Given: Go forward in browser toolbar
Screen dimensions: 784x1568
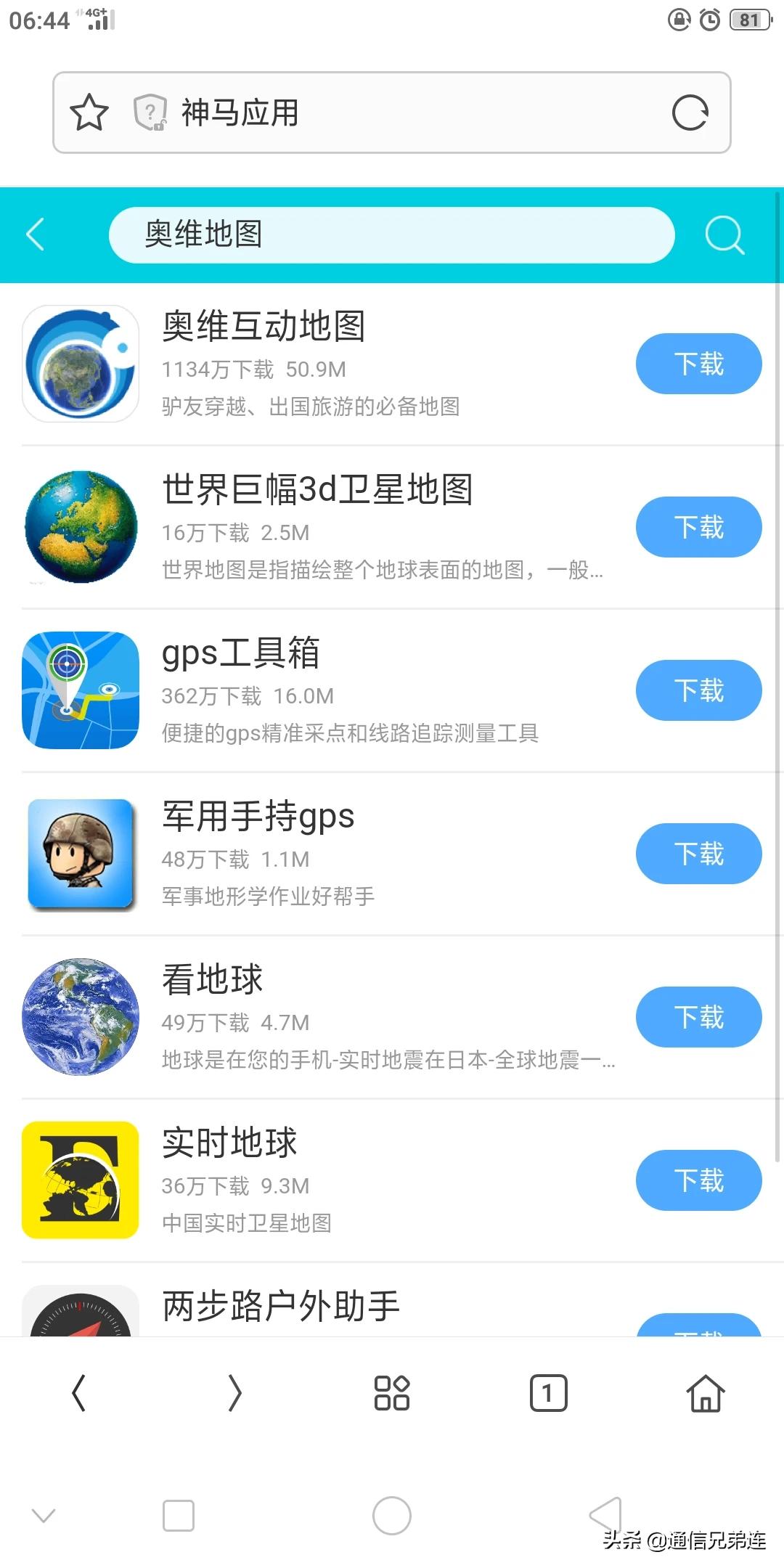Looking at the screenshot, I should click(234, 1393).
